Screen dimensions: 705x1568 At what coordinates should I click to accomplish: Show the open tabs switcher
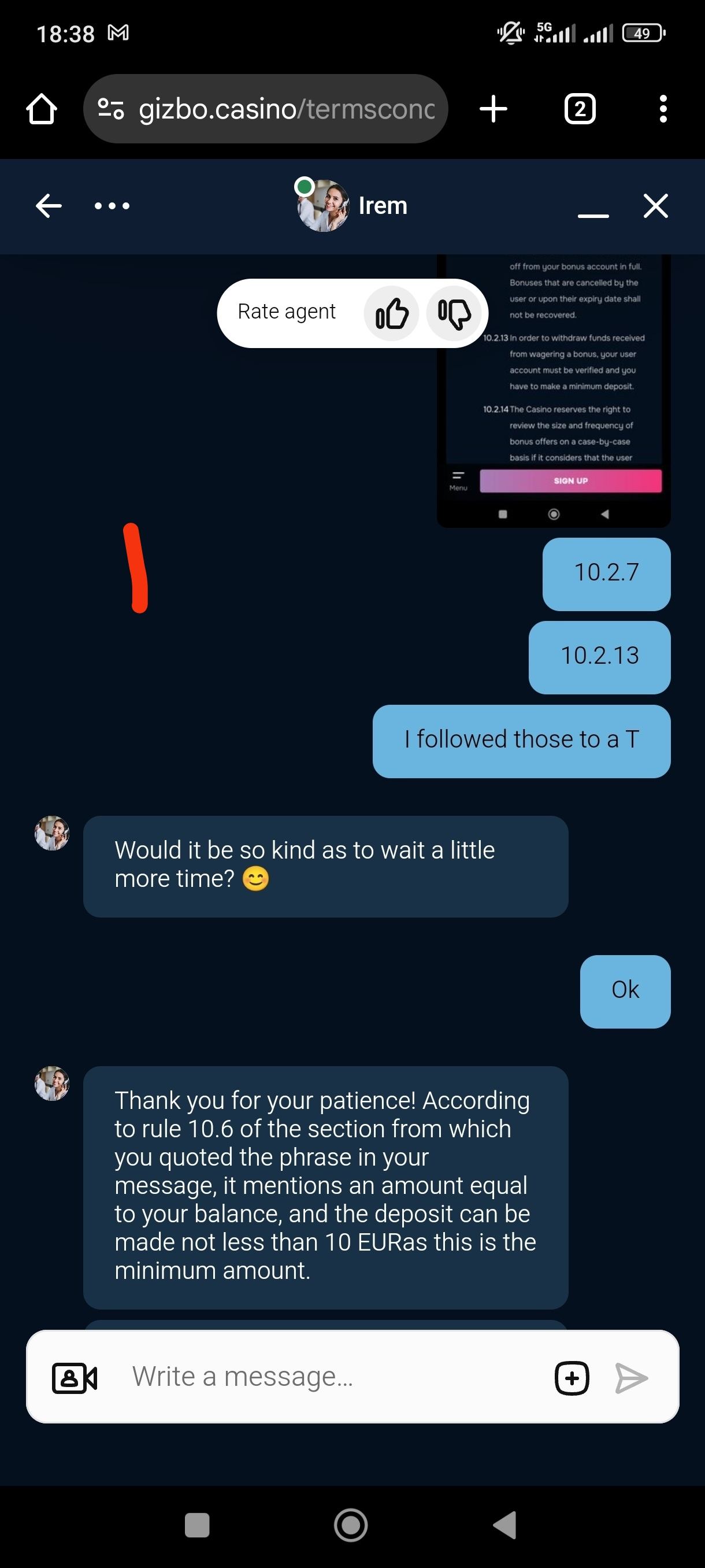580,110
